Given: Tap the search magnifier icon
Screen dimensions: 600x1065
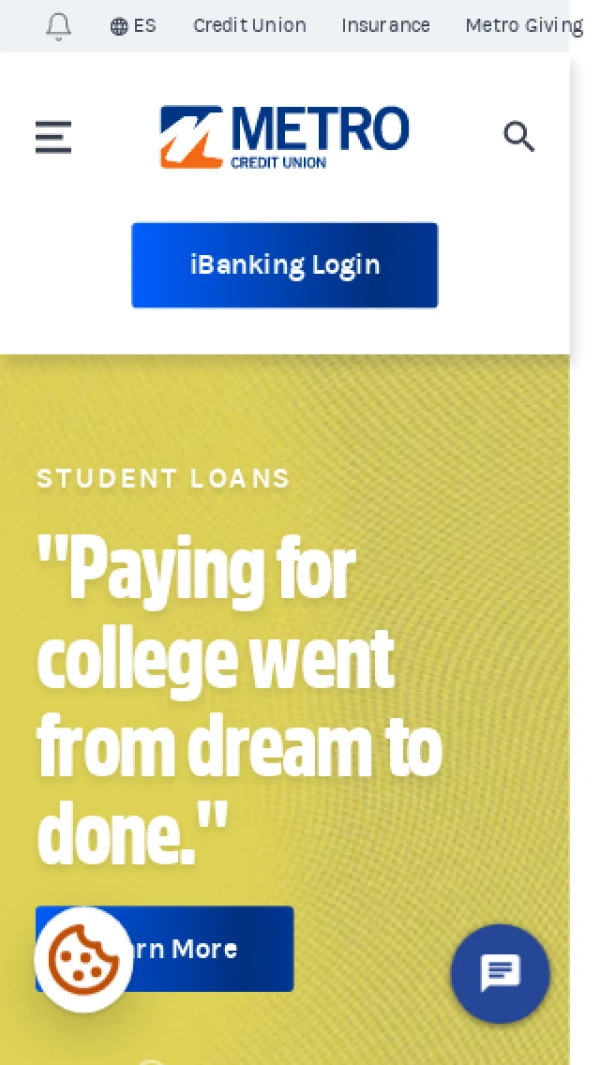Looking at the screenshot, I should pyautogui.click(x=518, y=137).
